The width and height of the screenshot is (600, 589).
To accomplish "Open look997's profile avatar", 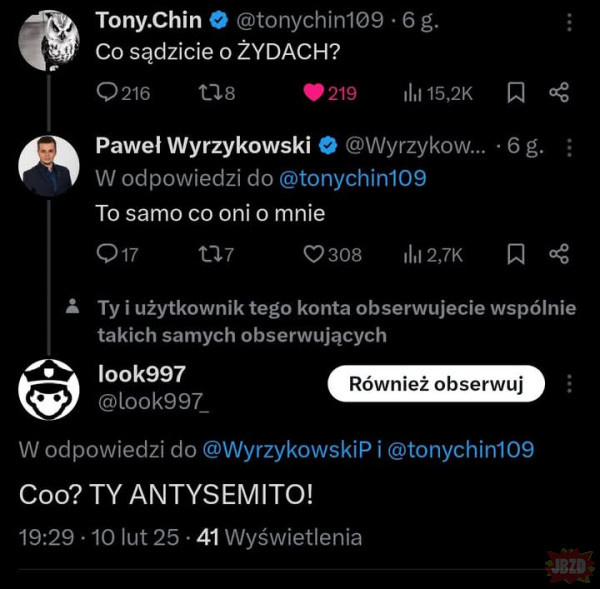I will (x=48, y=389).
